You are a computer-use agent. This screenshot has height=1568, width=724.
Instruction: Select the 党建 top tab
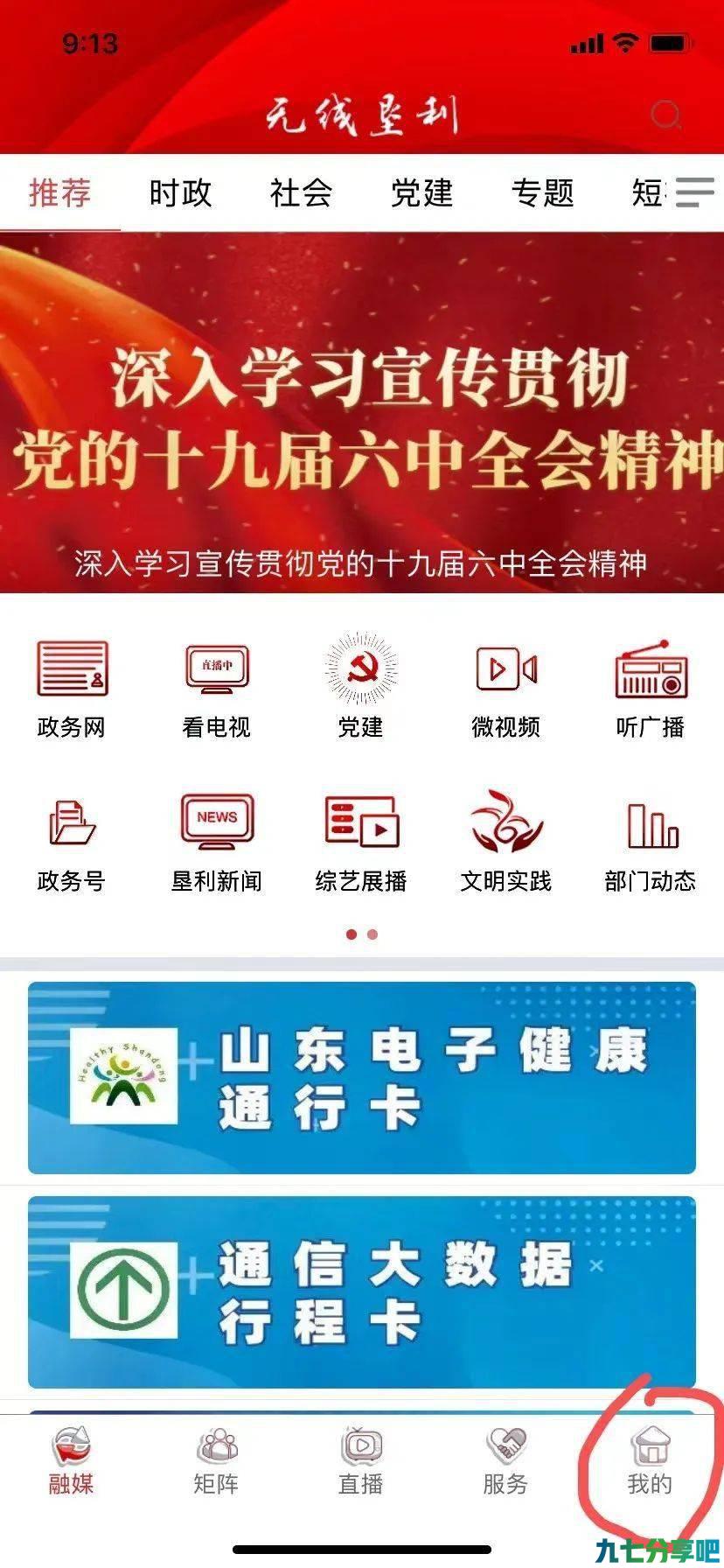click(421, 192)
